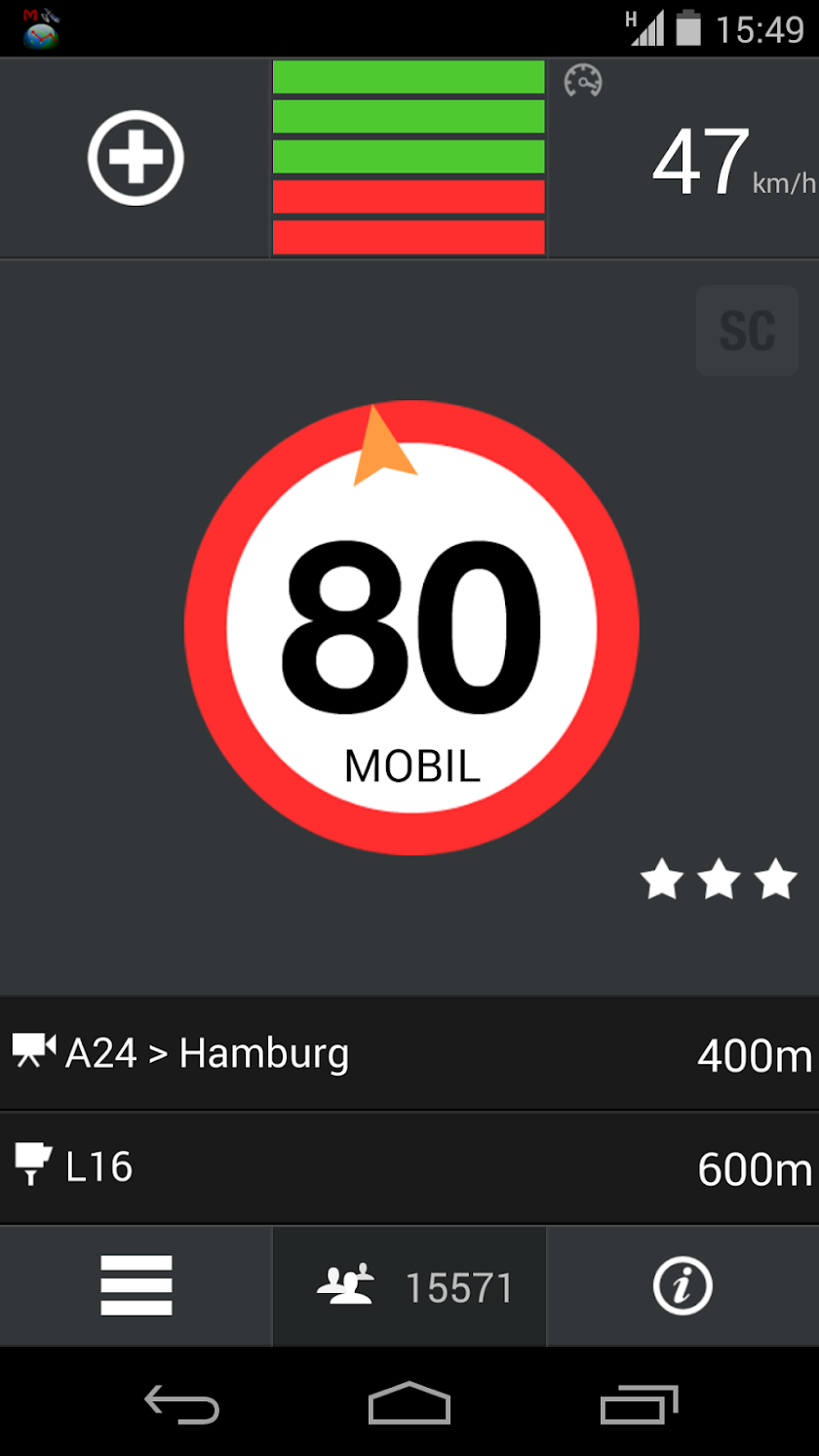
Task: Open the A24 > Hamburg camera row
Action: (x=409, y=1054)
